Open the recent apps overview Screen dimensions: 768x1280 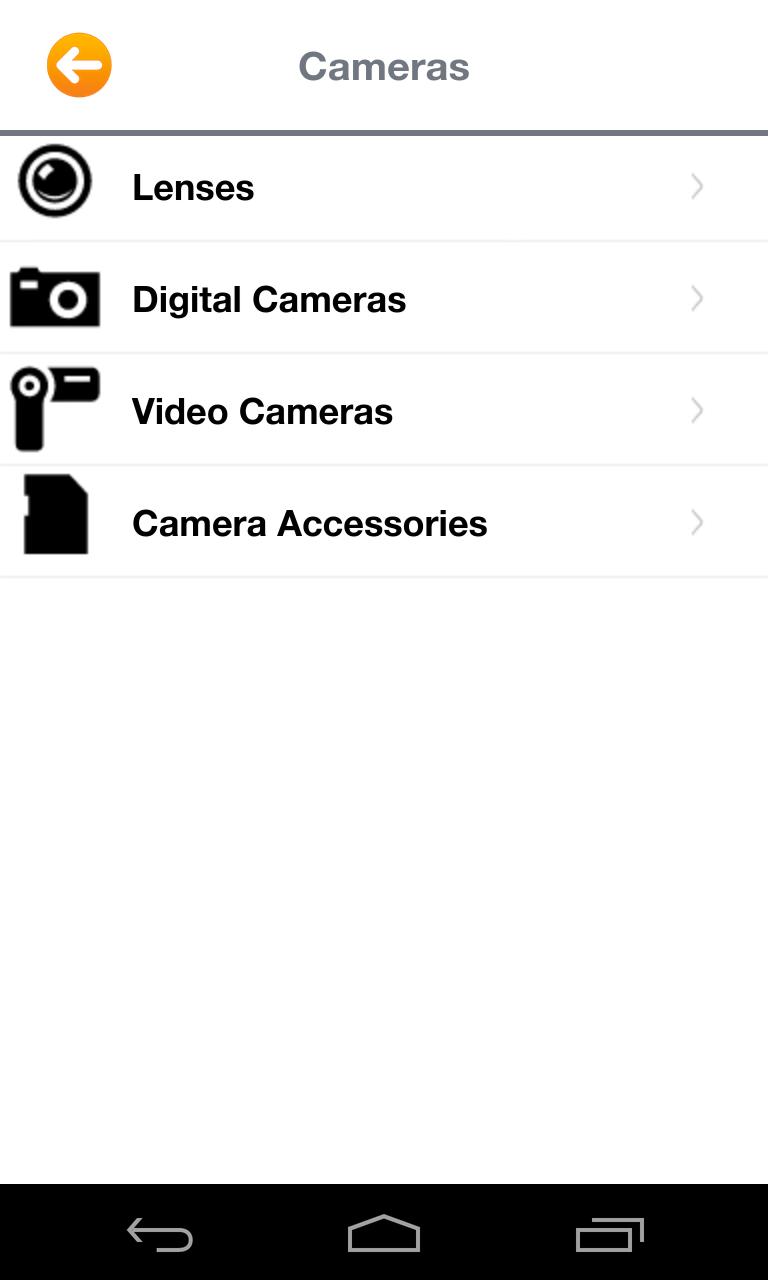pos(609,1235)
